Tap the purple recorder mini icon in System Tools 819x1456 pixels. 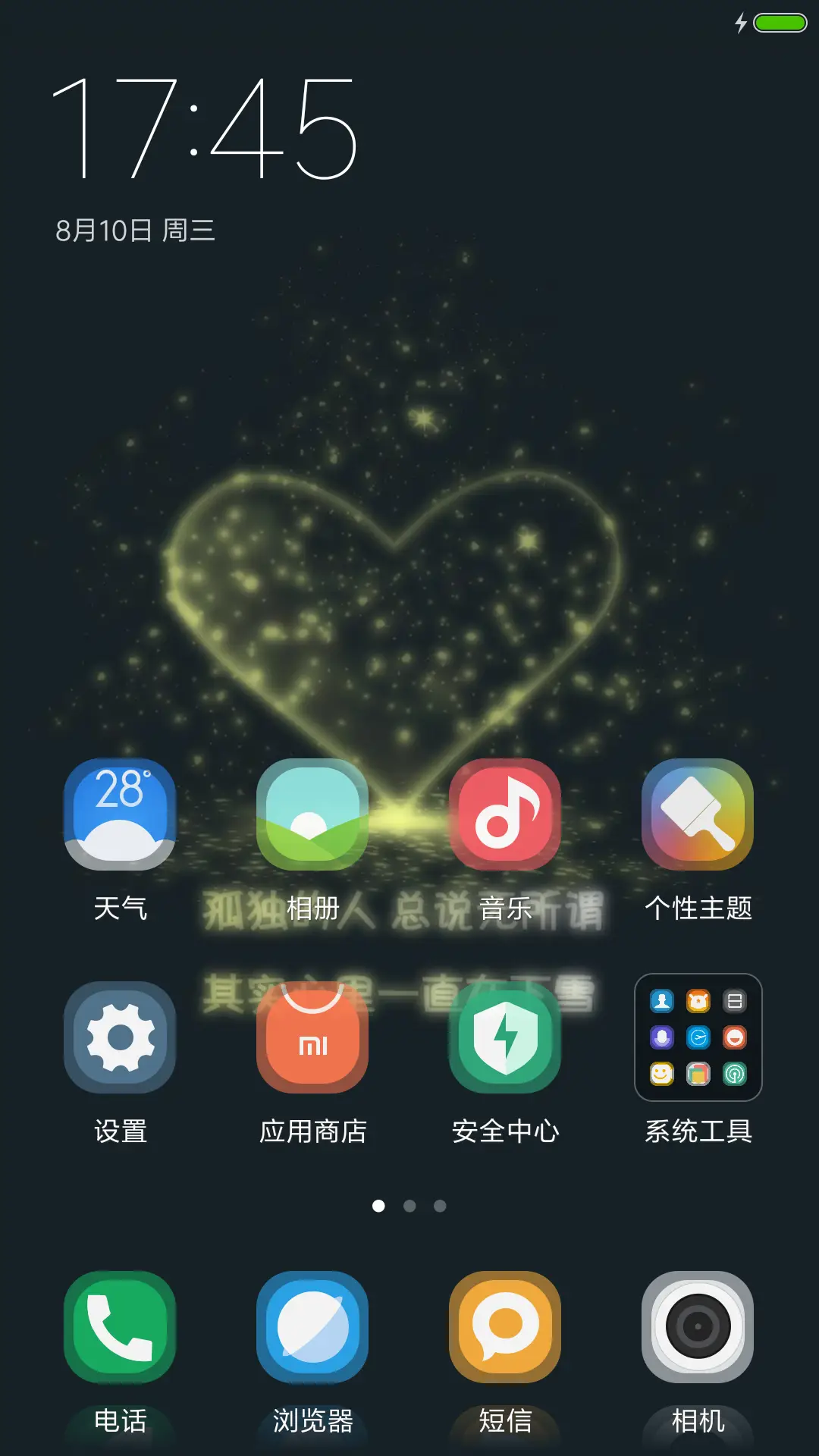pyautogui.click(x=661, y=1037)
